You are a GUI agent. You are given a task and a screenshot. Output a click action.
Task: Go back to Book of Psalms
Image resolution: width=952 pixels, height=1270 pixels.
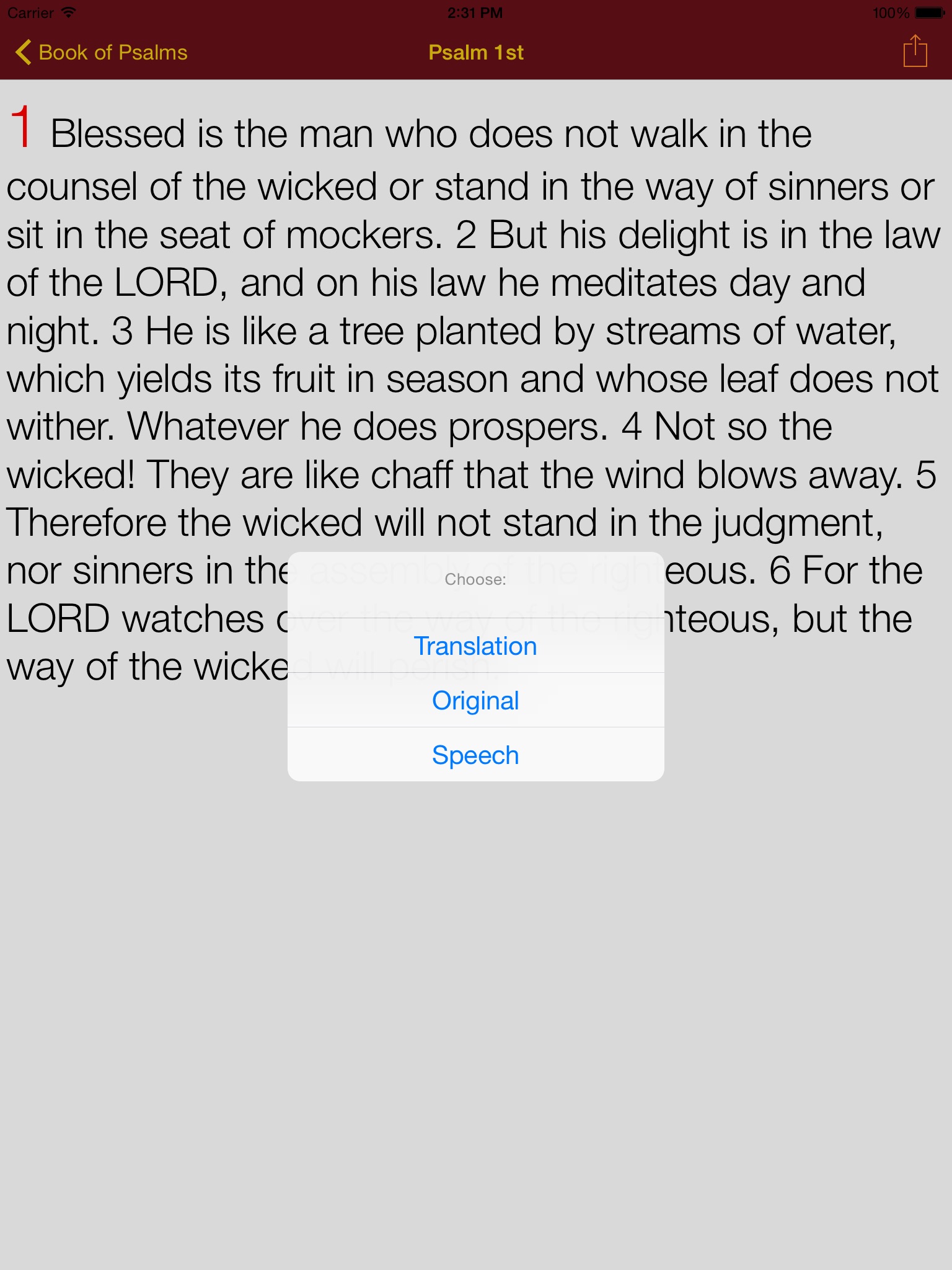[102, 53]
